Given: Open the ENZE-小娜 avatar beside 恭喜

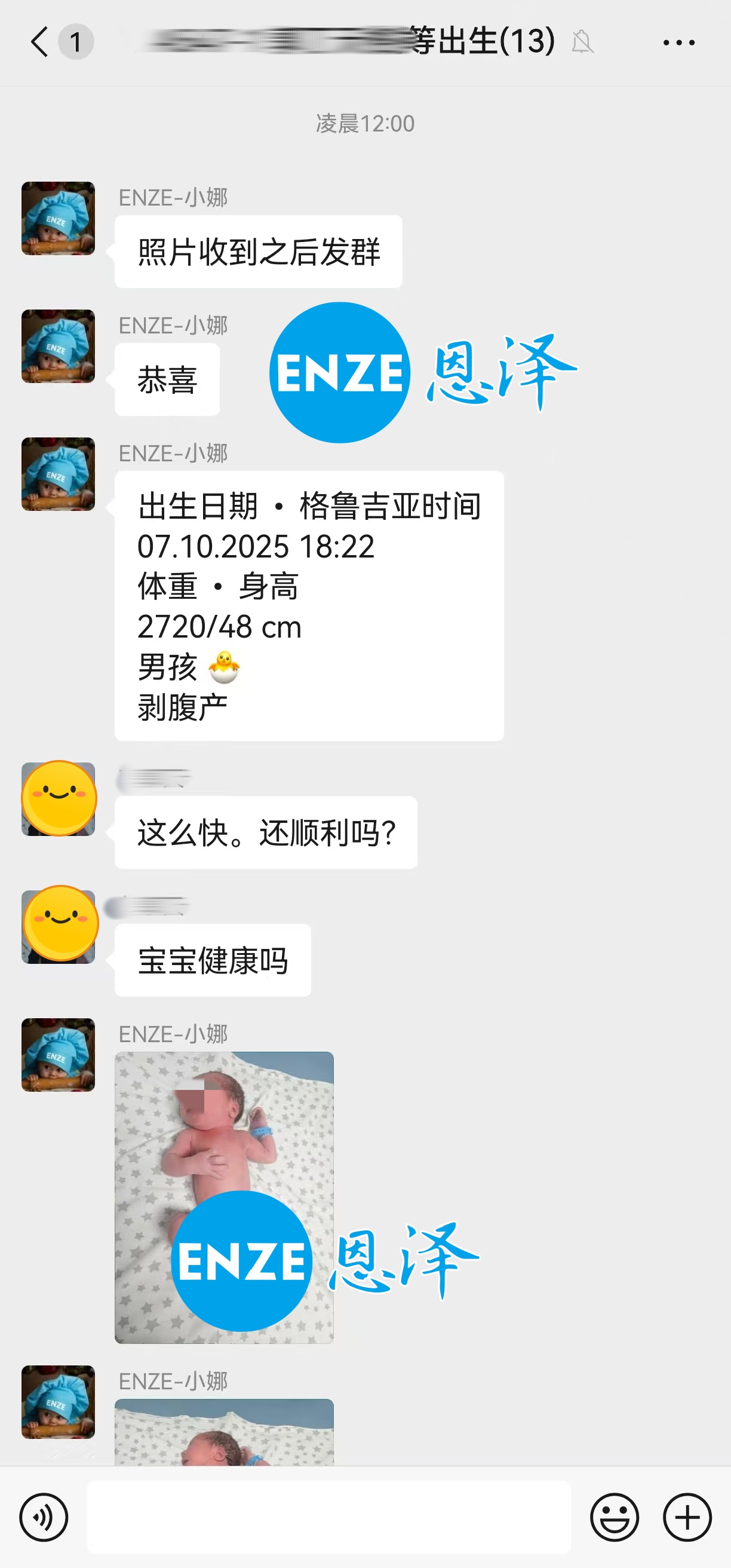Looking at the screenshot, I should (x=59, y=347).
